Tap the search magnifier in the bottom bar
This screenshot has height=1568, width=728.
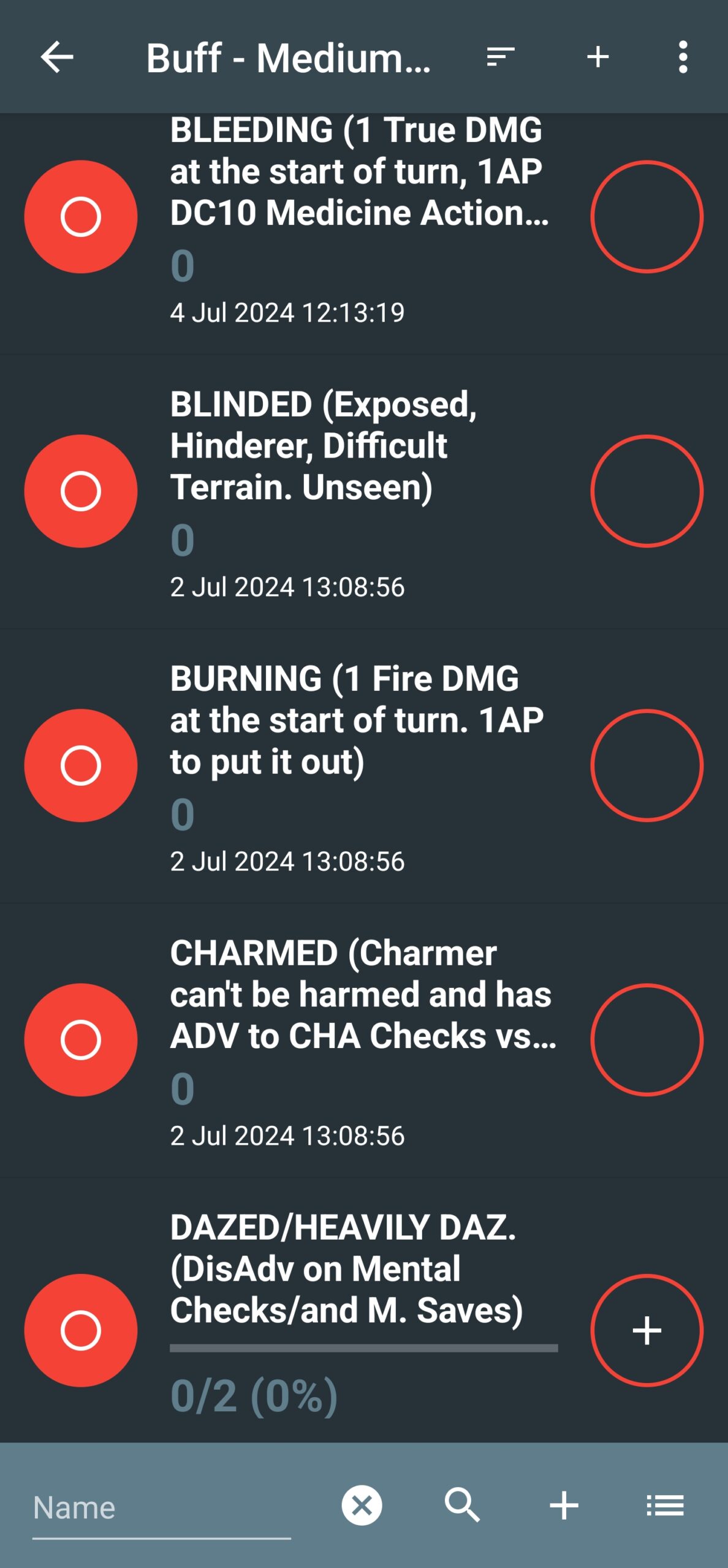coord(462,1505)
